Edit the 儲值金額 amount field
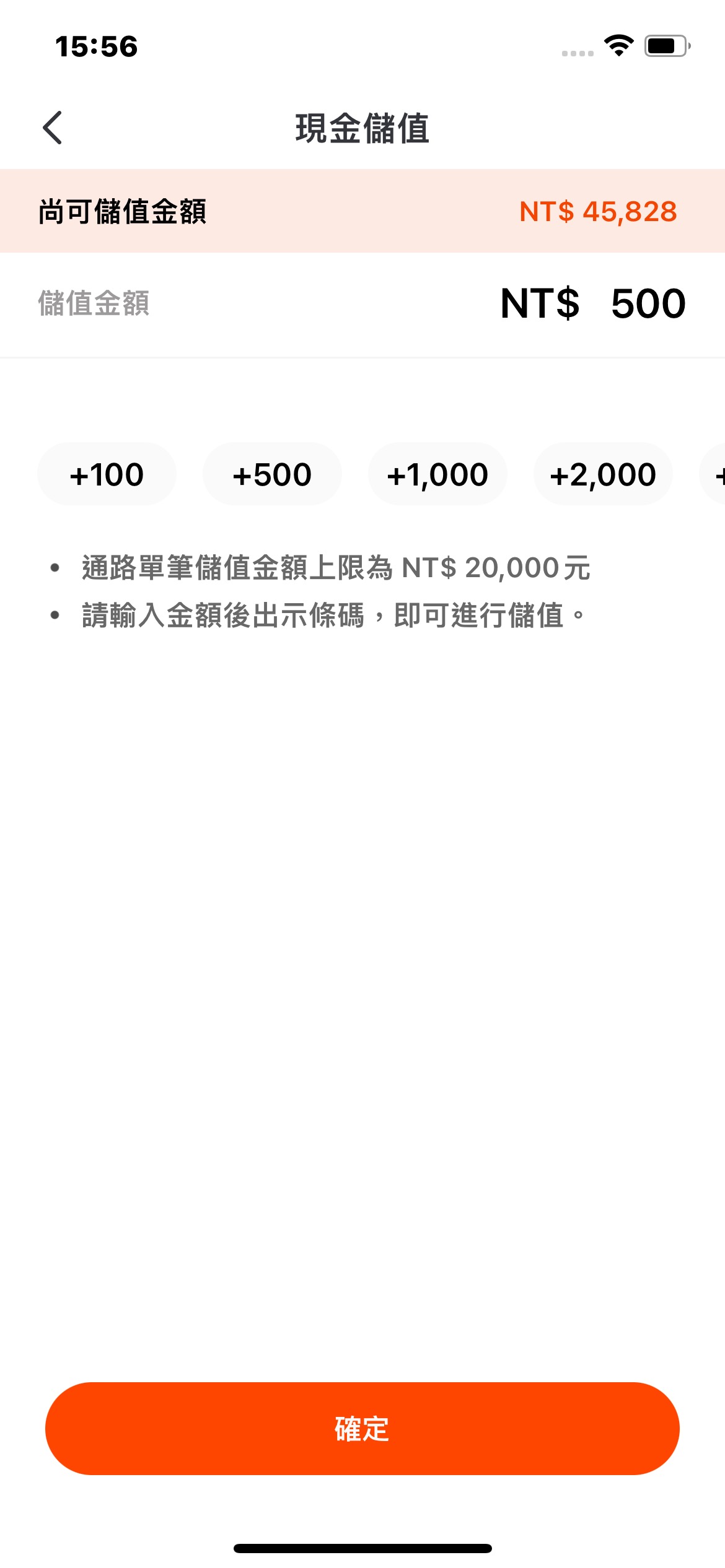 click(362, 304)
